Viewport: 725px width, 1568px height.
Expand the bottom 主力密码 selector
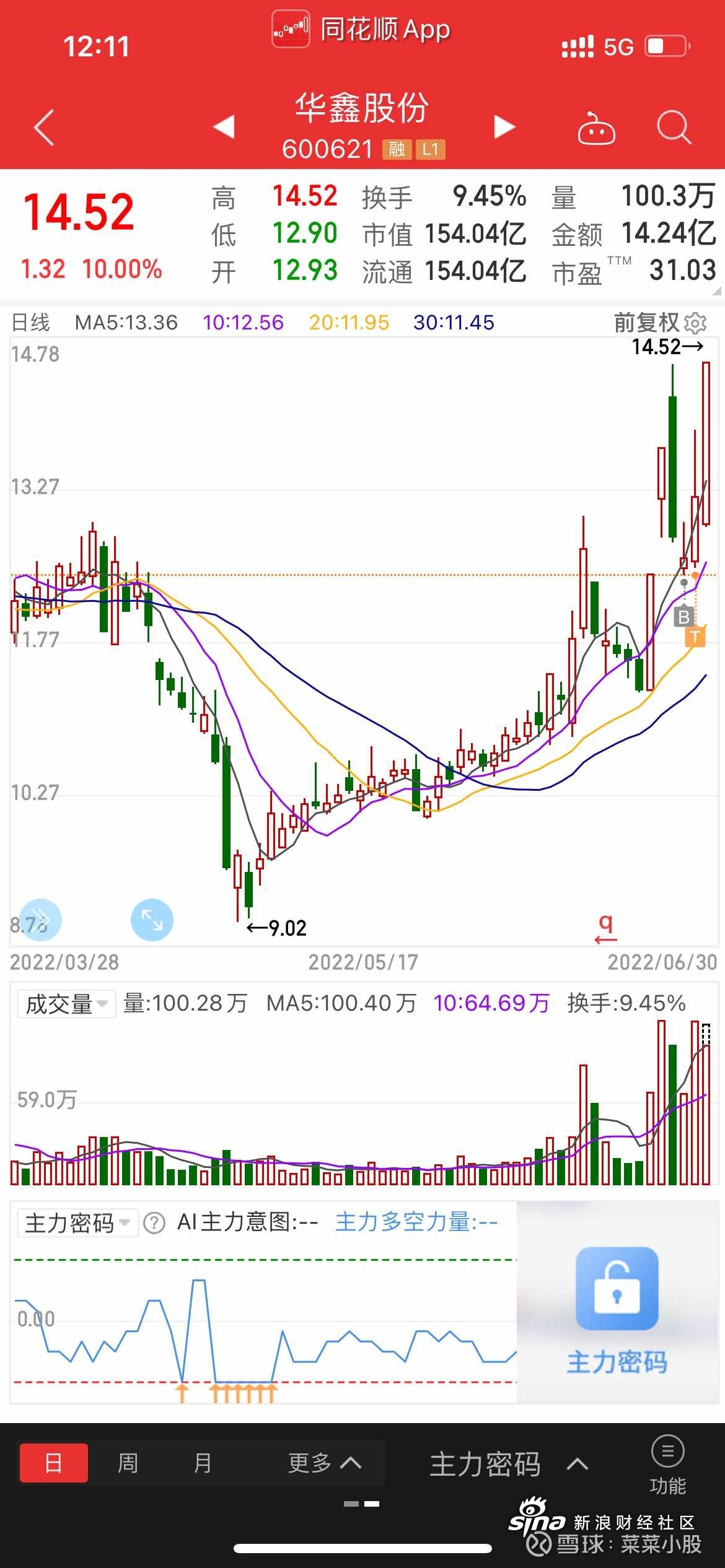point(508,1465)
